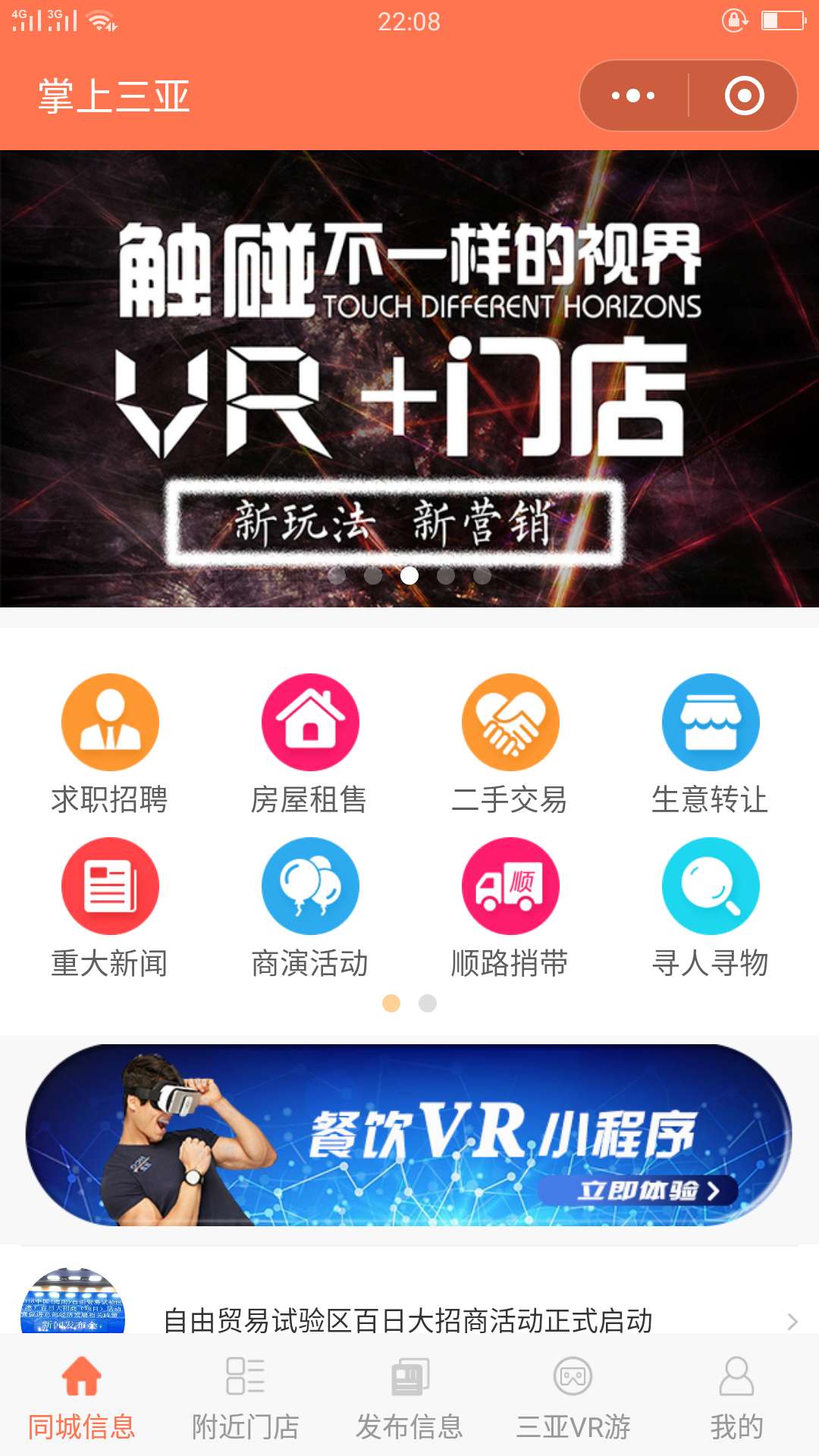This screenshot has width=819, height=1456.
Task: Switch to 我的 tab
Action: 736,1399
